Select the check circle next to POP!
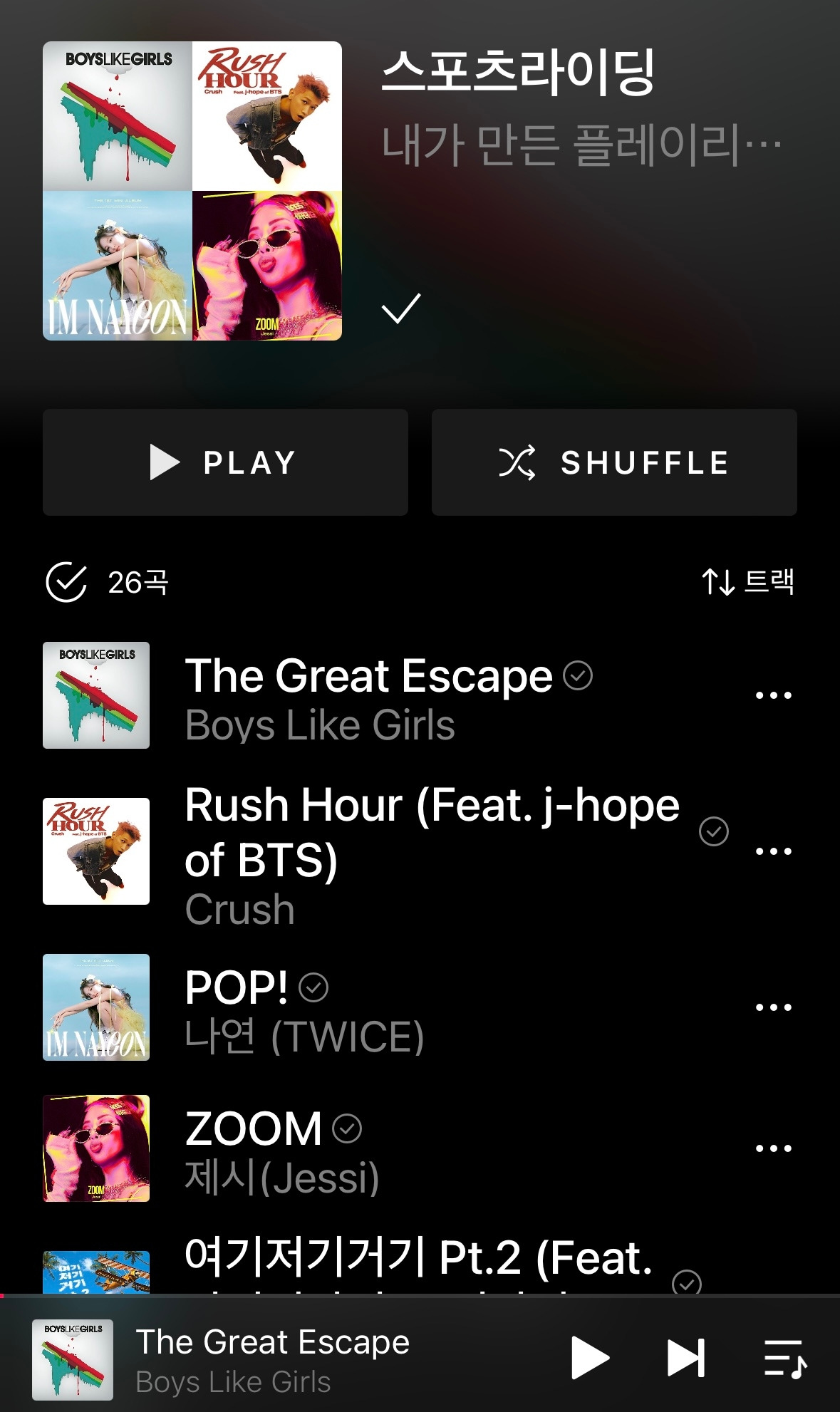The height and width of the screenshot is (1412, 840). click(313, 987)
